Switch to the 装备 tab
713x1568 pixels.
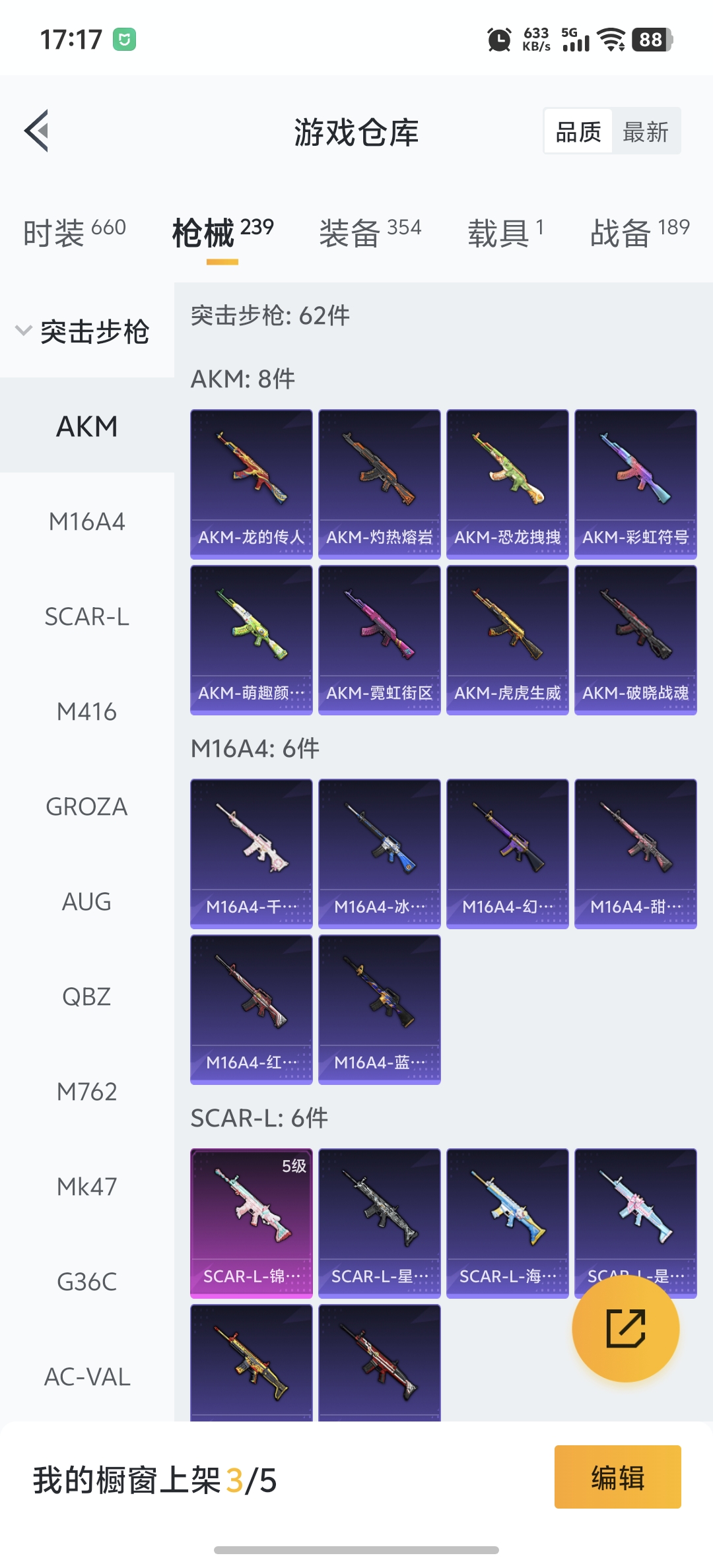pyautogui.click(x=370, y=232)
